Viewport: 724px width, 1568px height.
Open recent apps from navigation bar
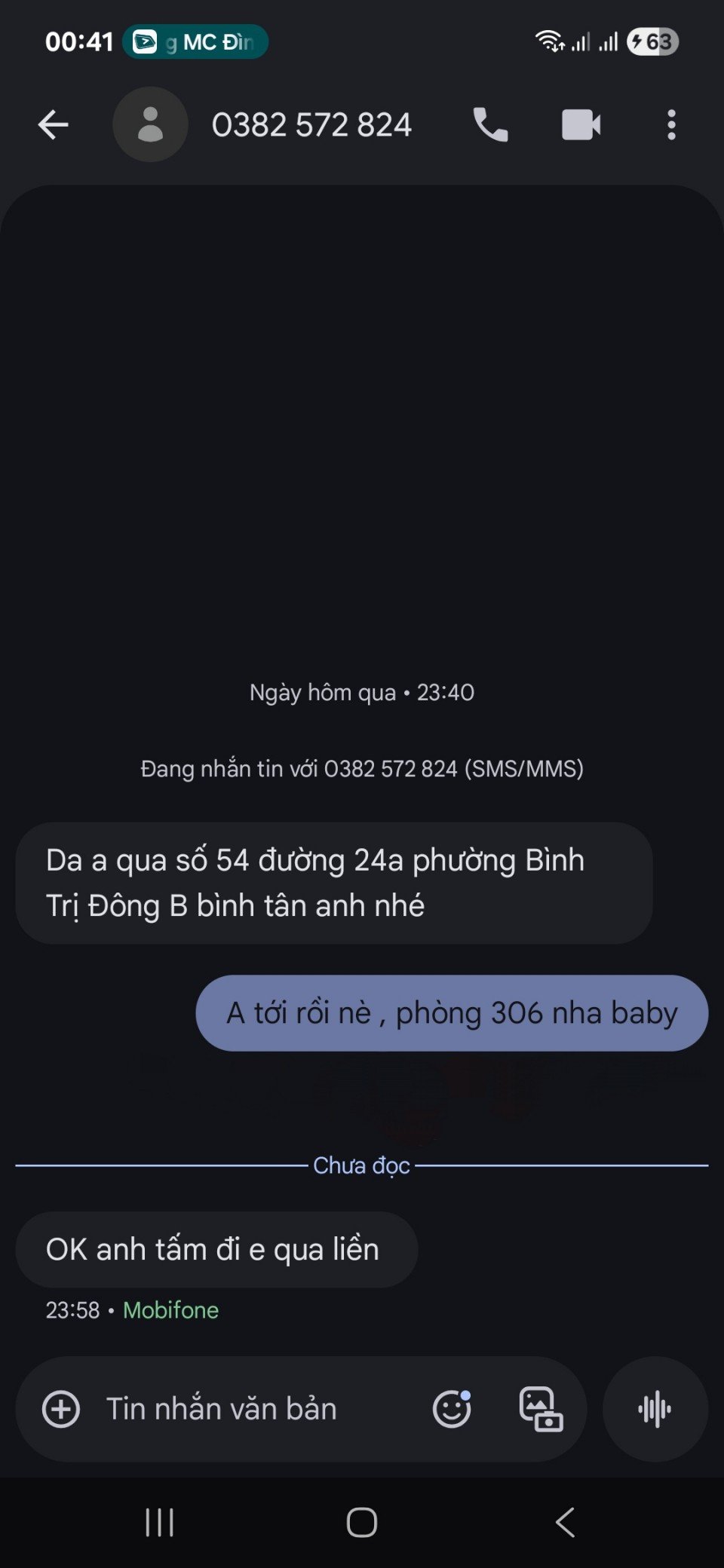(x=159, y=1522)
